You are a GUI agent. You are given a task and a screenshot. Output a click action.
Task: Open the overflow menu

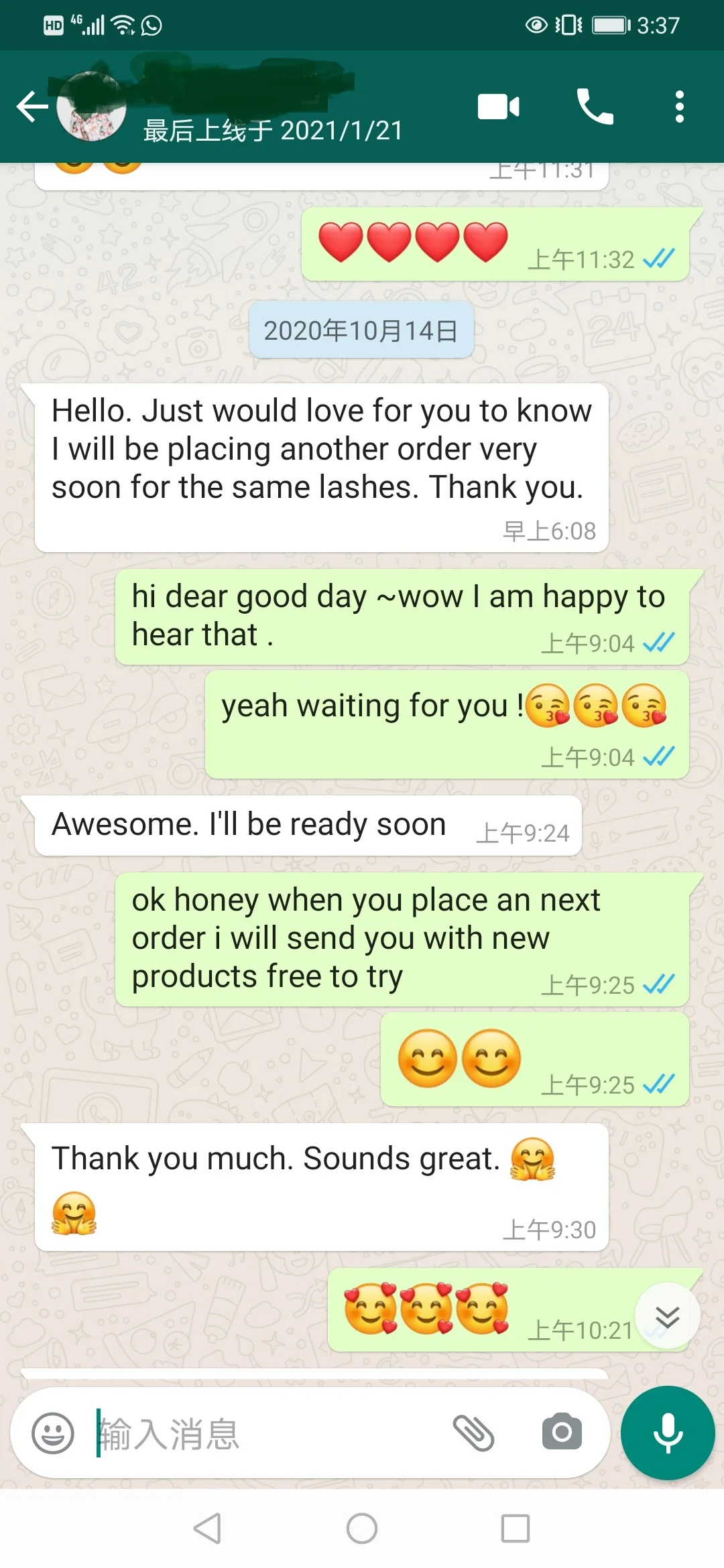coord(679,107)
